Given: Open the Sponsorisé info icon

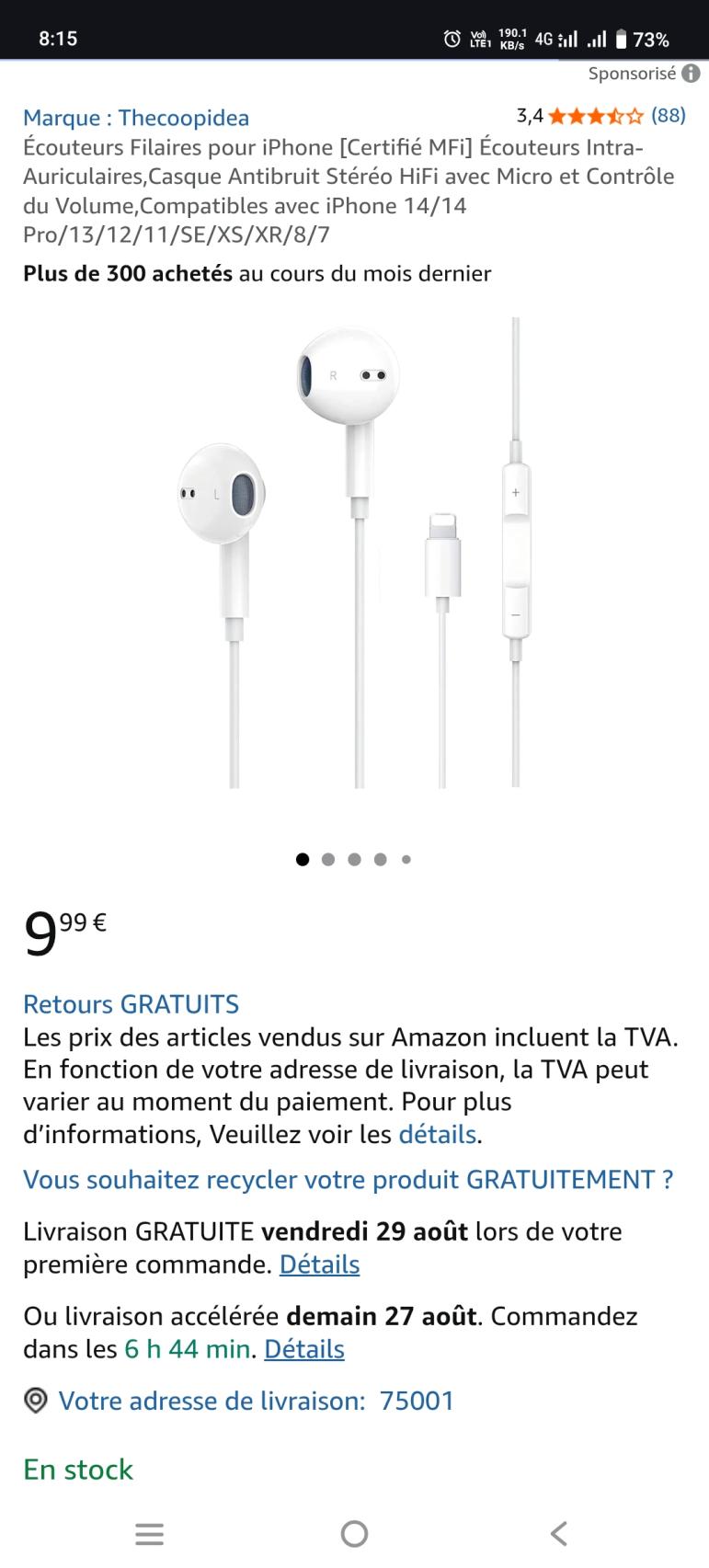Looking at the screenshot, I should click(x=691, y=74).
